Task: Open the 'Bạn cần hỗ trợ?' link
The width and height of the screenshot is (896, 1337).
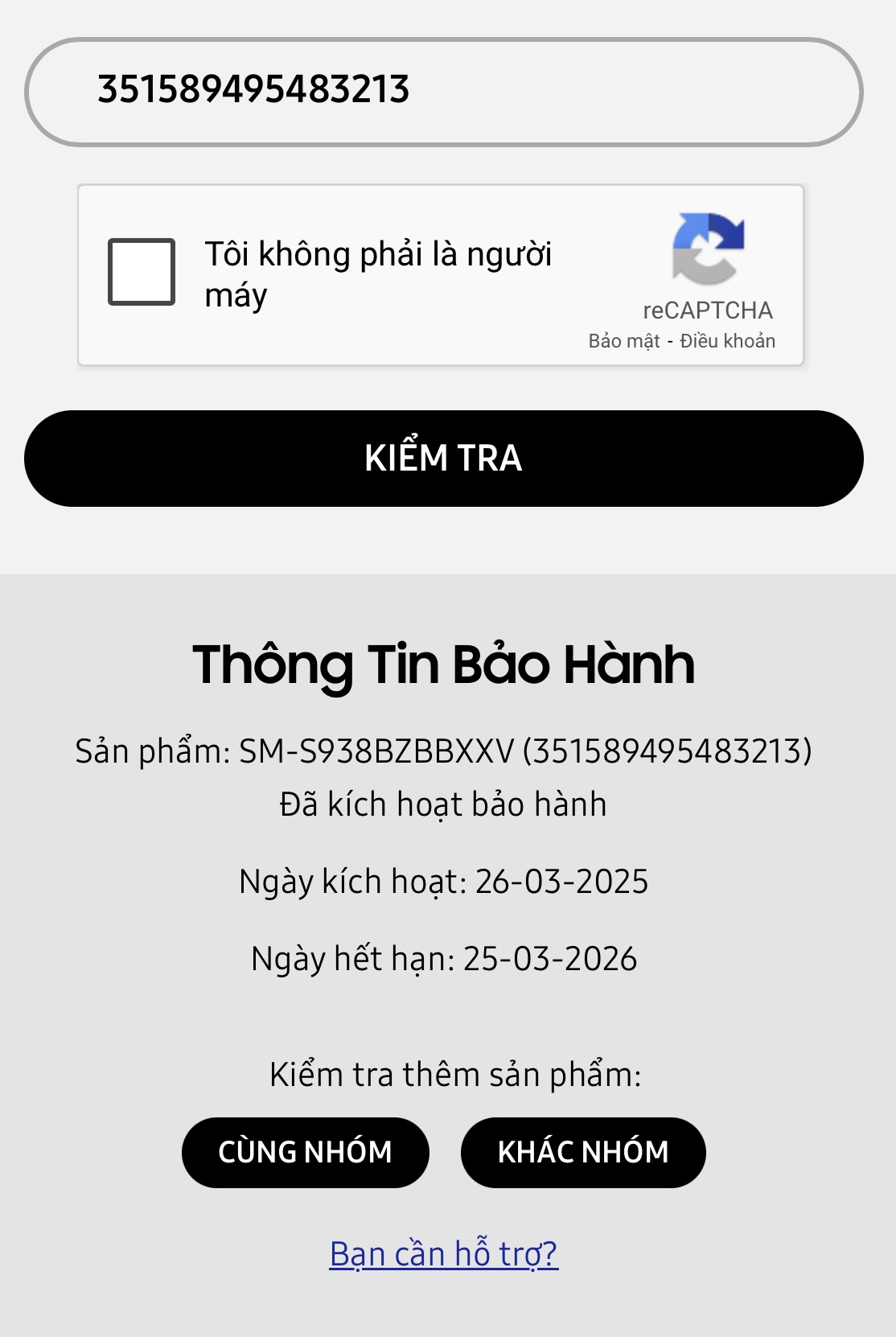Action: point(443,1253)
